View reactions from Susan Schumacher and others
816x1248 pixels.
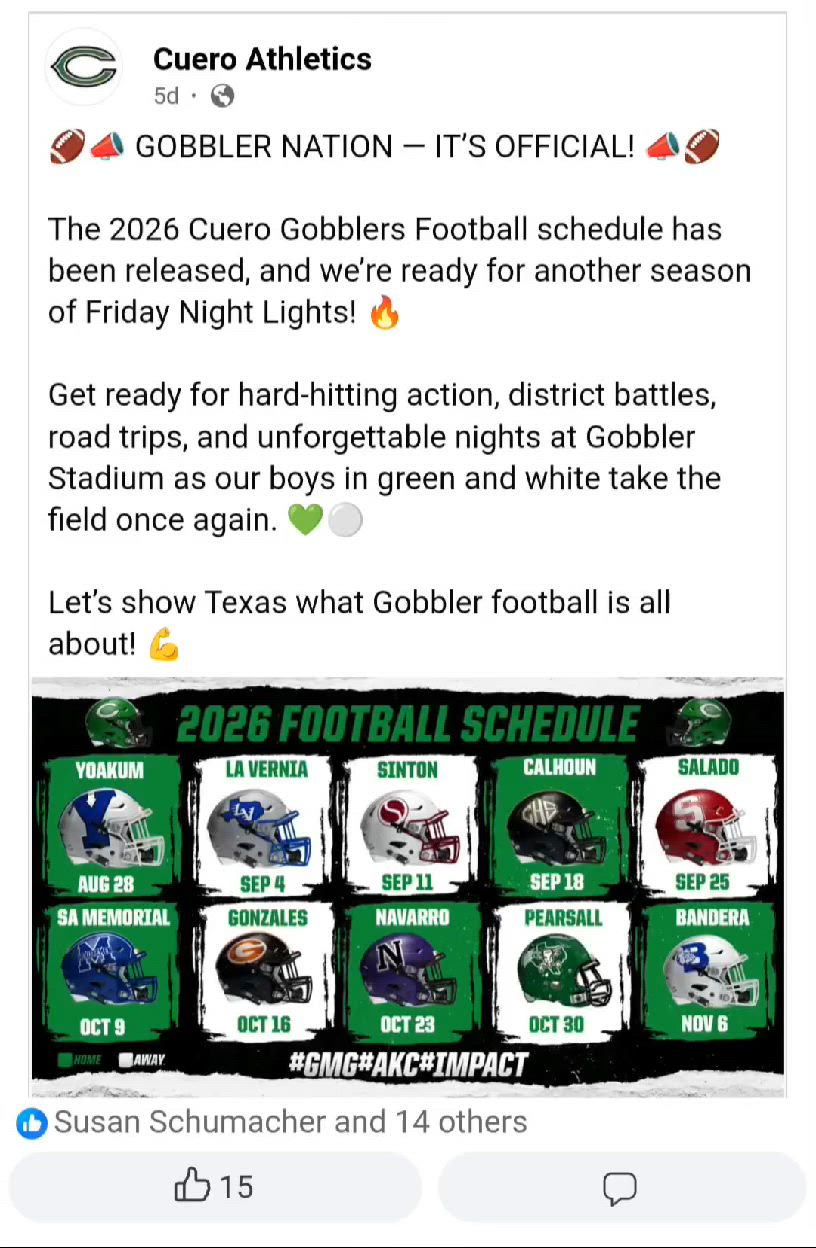pyautogui.click(x=290, y=1122)
